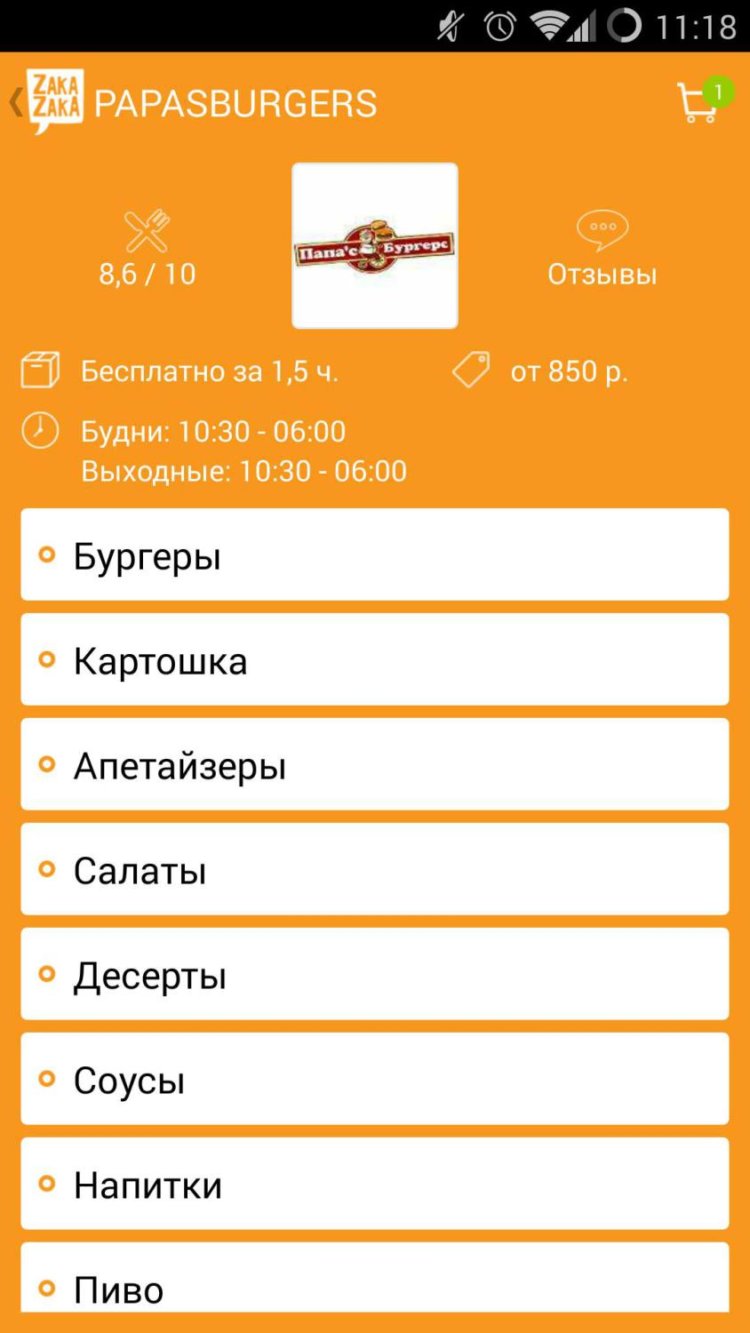Tap the Отзывы label

pyautogui.click(x=602, y=272)
